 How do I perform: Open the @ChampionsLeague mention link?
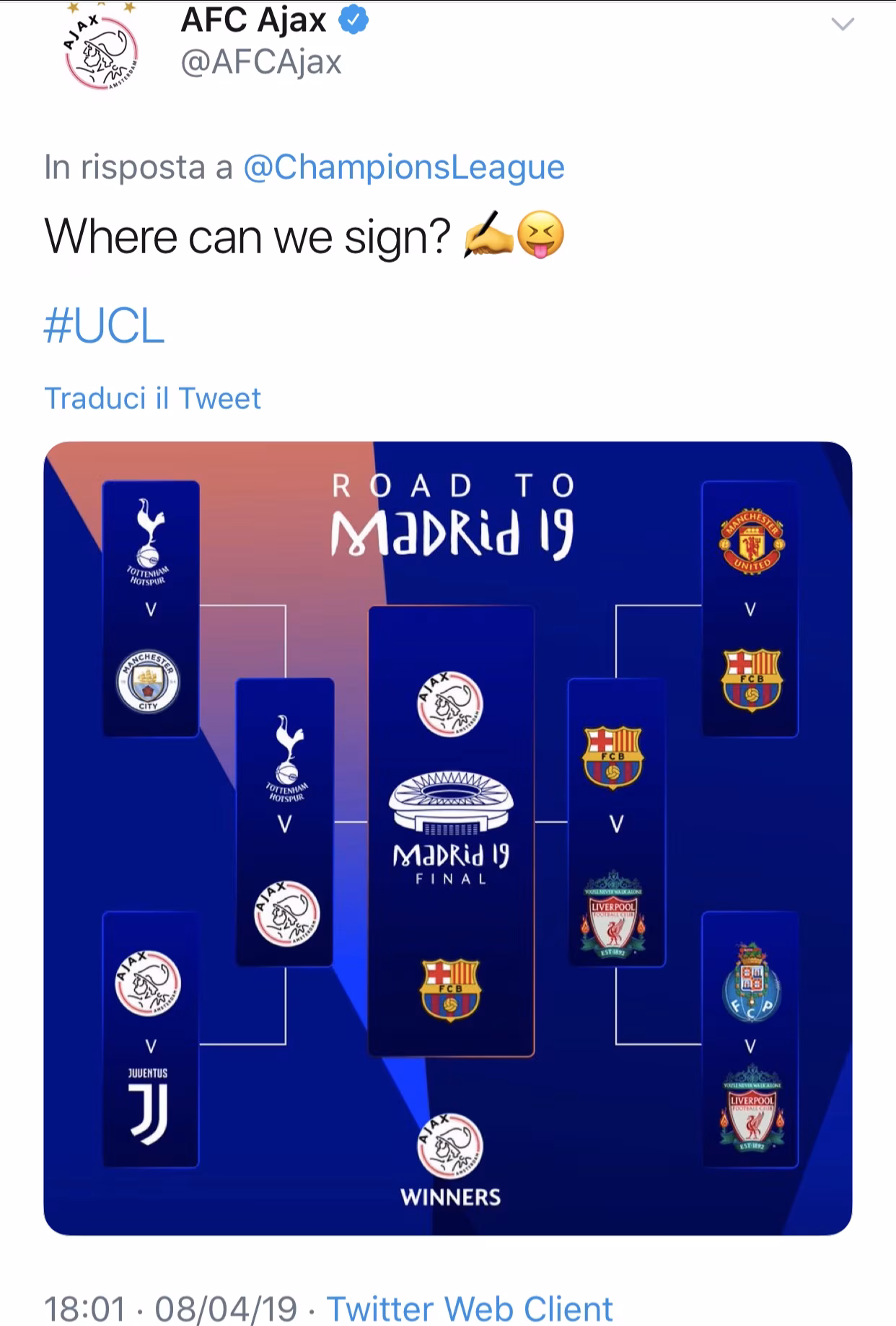pyautogui.click(x=404, y=167)
